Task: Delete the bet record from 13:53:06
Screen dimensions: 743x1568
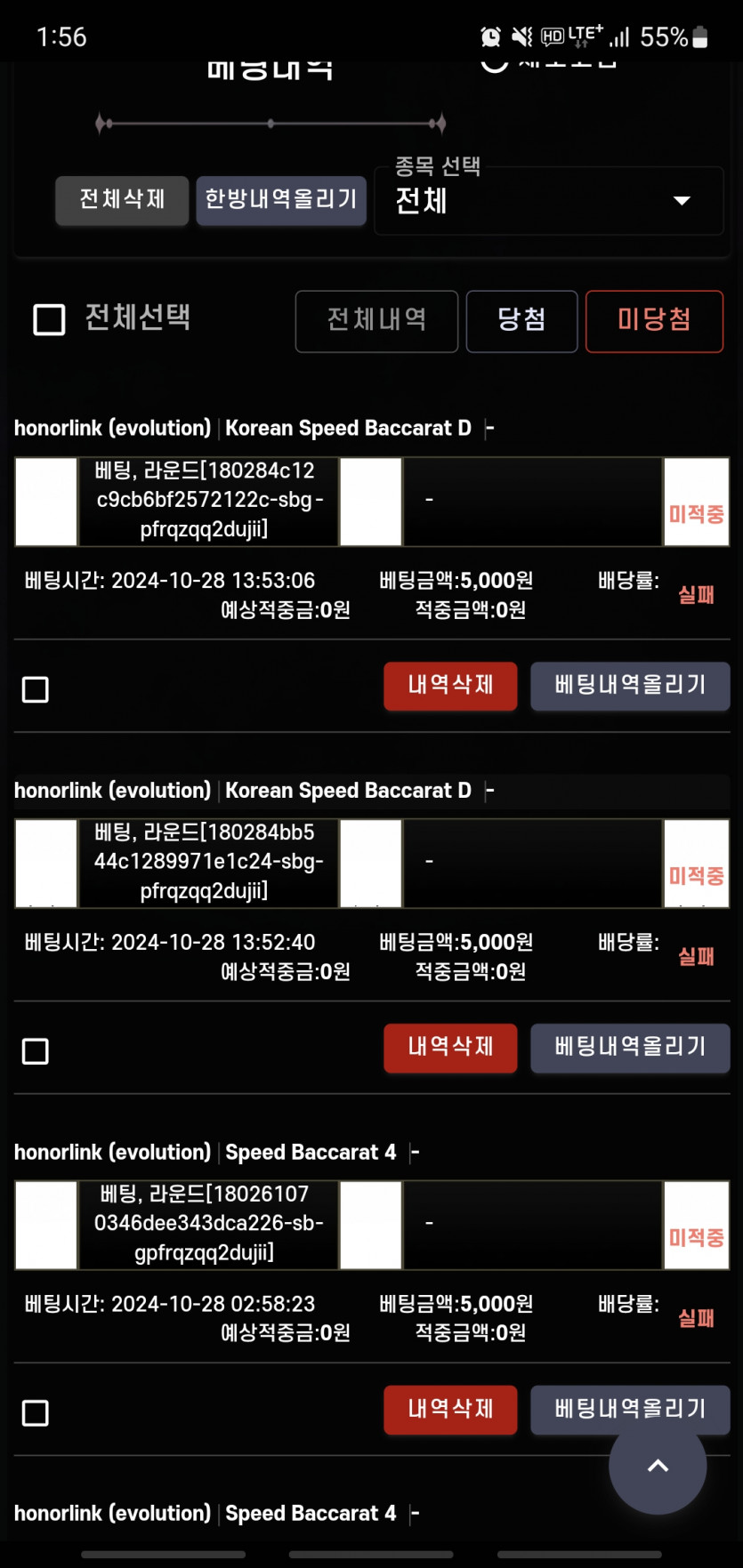Action: click(x=450, y=686)
